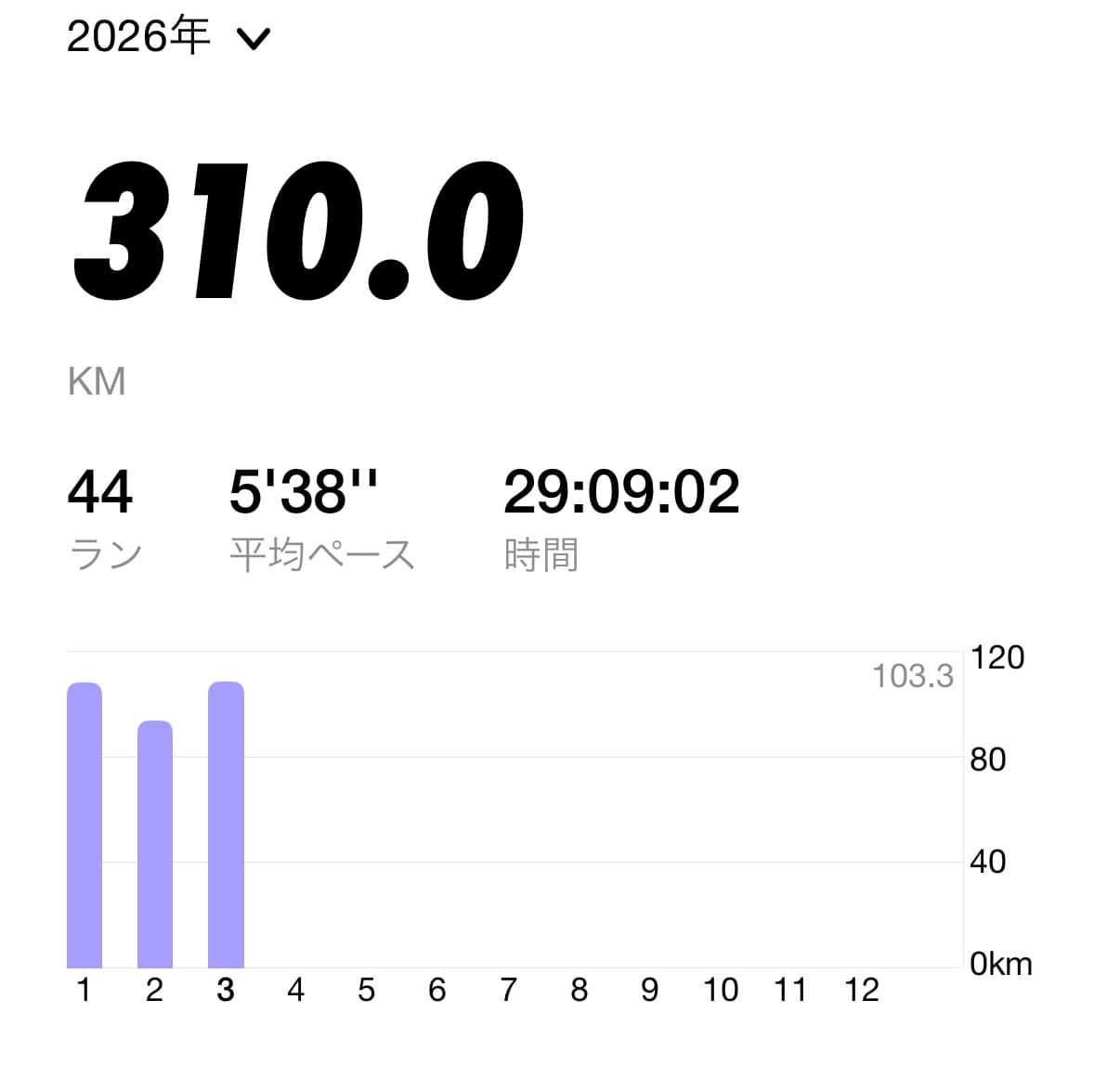
Task: Select the month 2 bar in the chart
Action: click(x=155, y=843)
